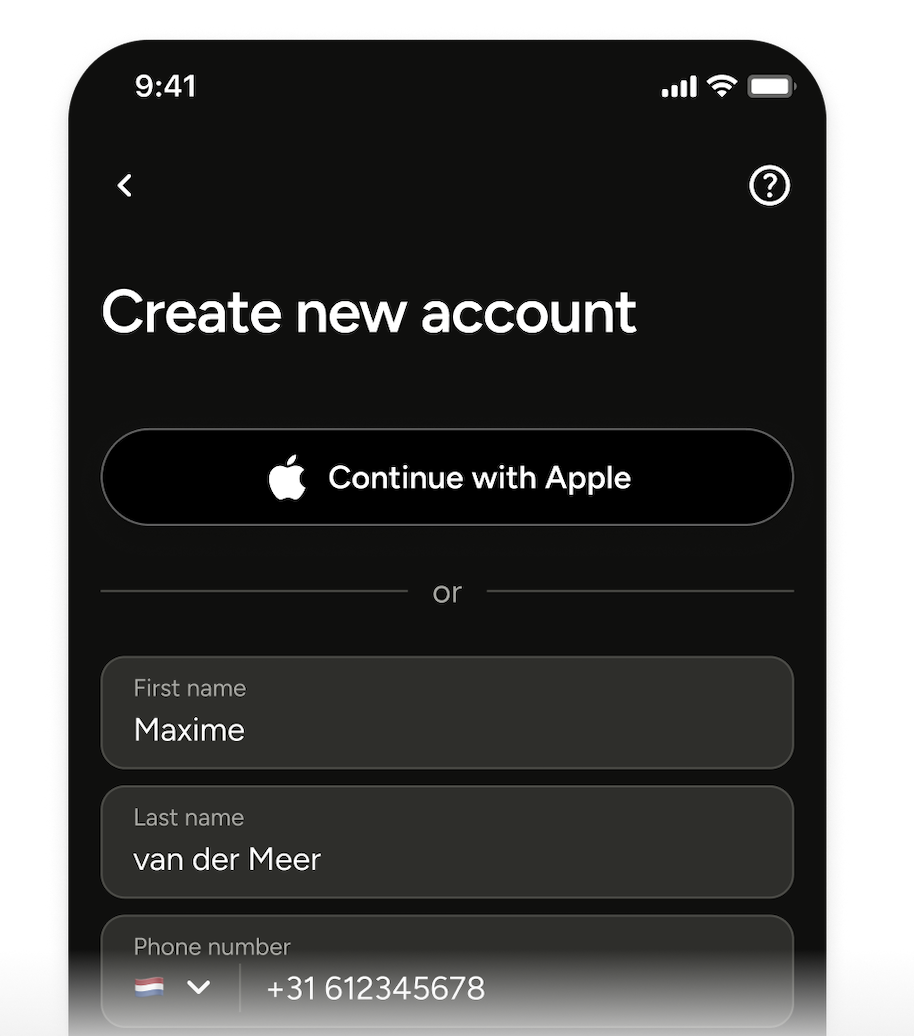Open the help question mark icon
The width and height of the screenshot is (914, 1036).
(x=769, y=185)
